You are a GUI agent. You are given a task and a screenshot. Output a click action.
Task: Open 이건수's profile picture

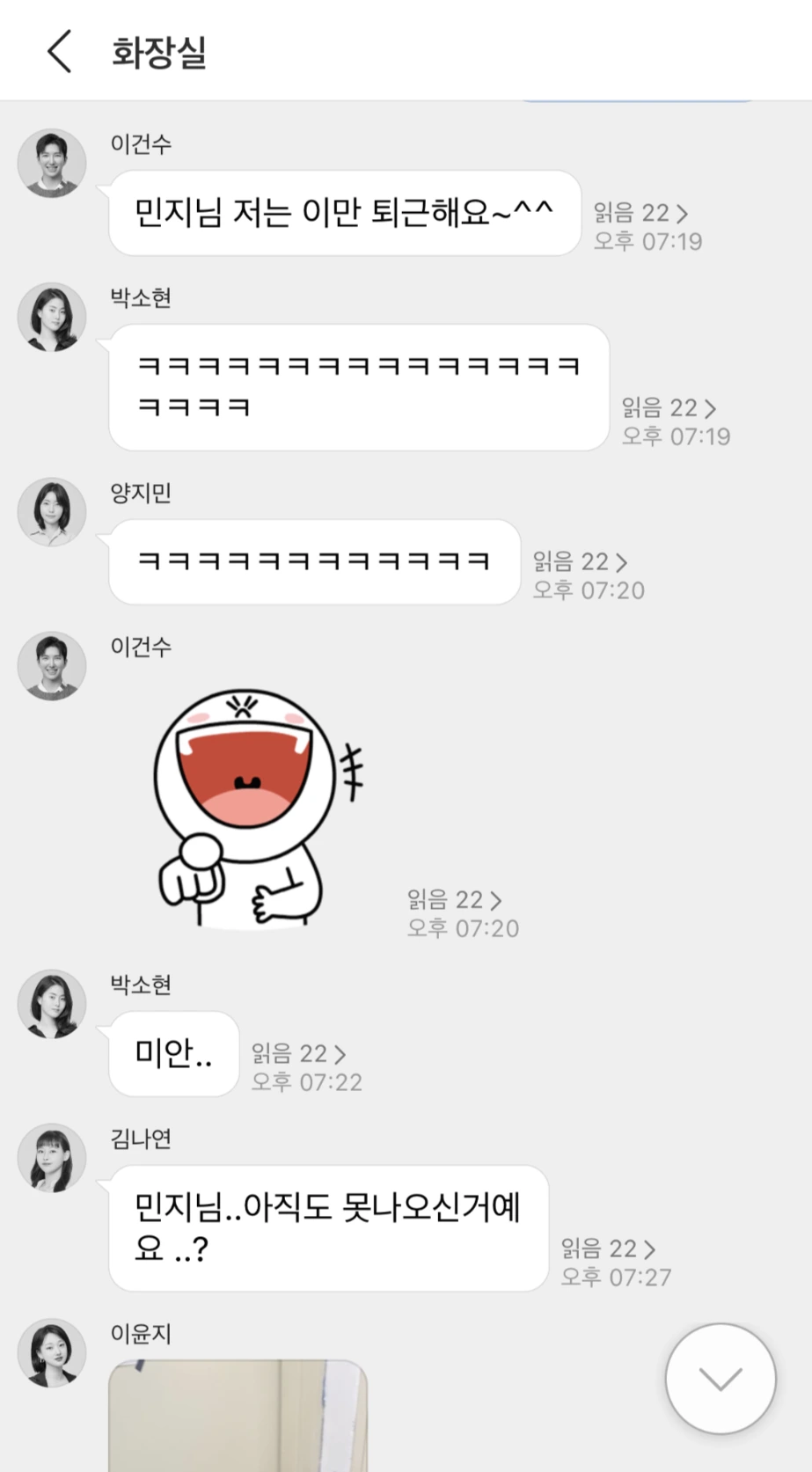[50, 162]
